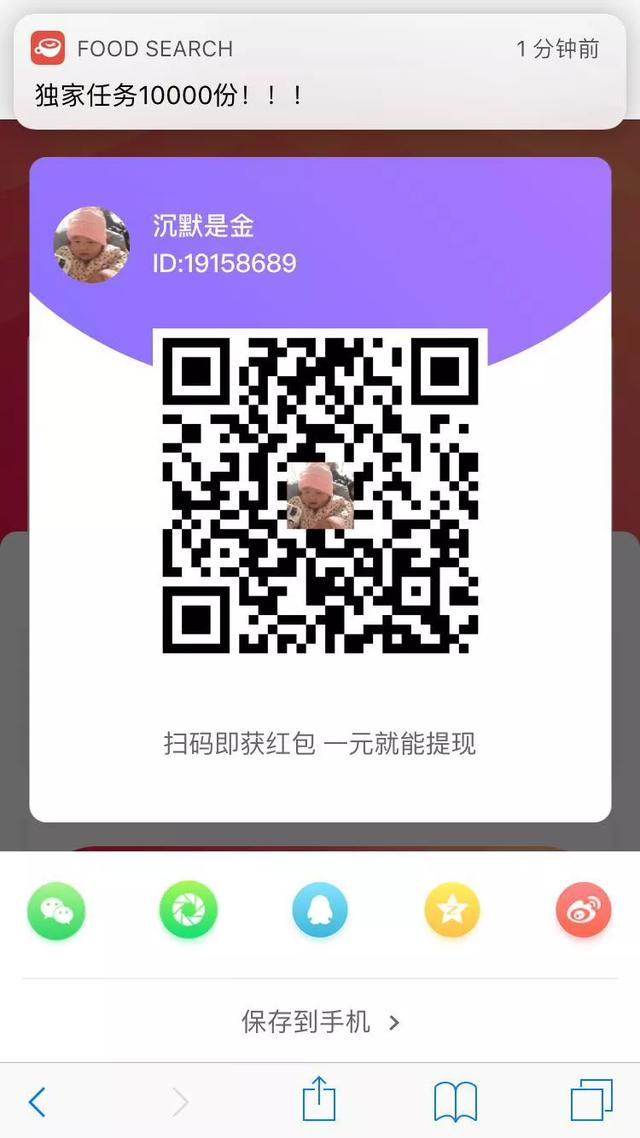Share to WeChat Moments
This screenshot has height=1138, width=640.
pos(188,910)
